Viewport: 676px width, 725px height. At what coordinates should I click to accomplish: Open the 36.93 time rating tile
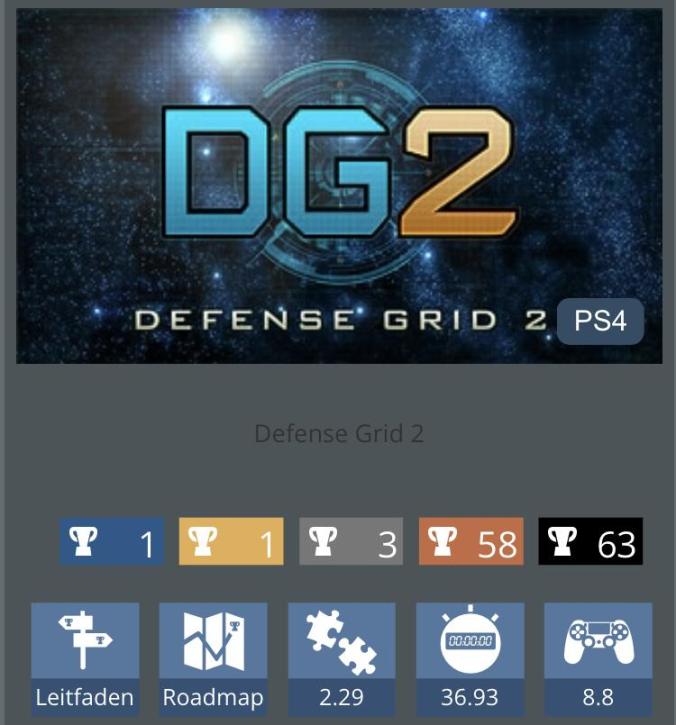click(469, 655)
